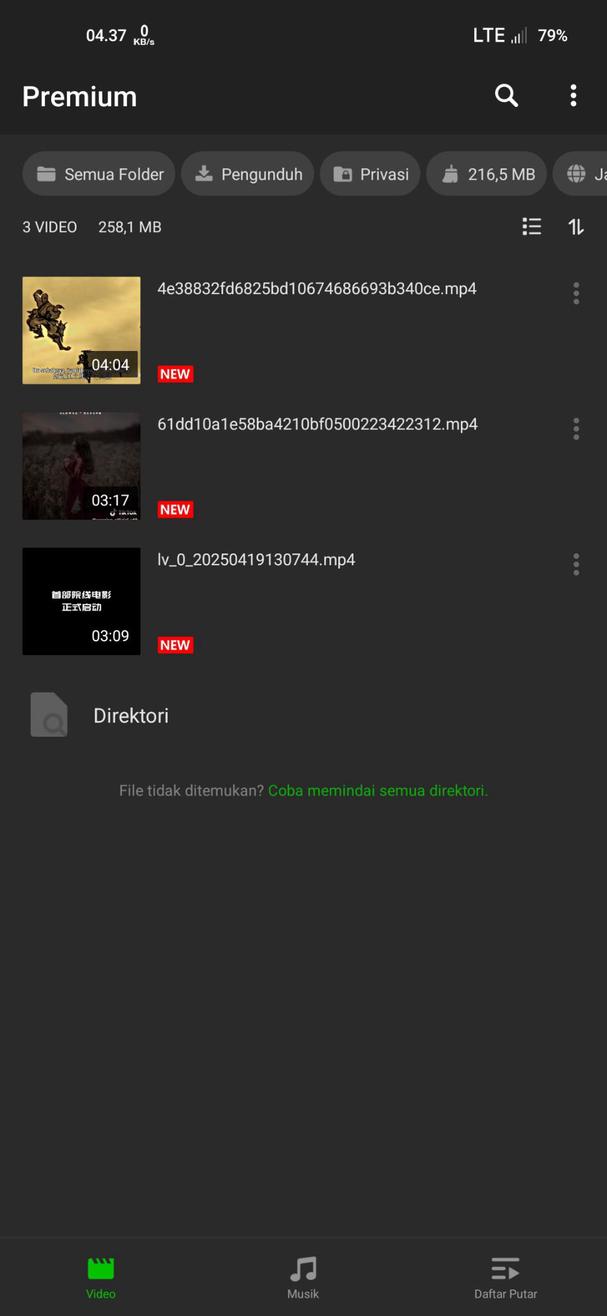Switch to the Daftar Putar tab
The image size is (607, 1316).
(x=505, y=1278)
